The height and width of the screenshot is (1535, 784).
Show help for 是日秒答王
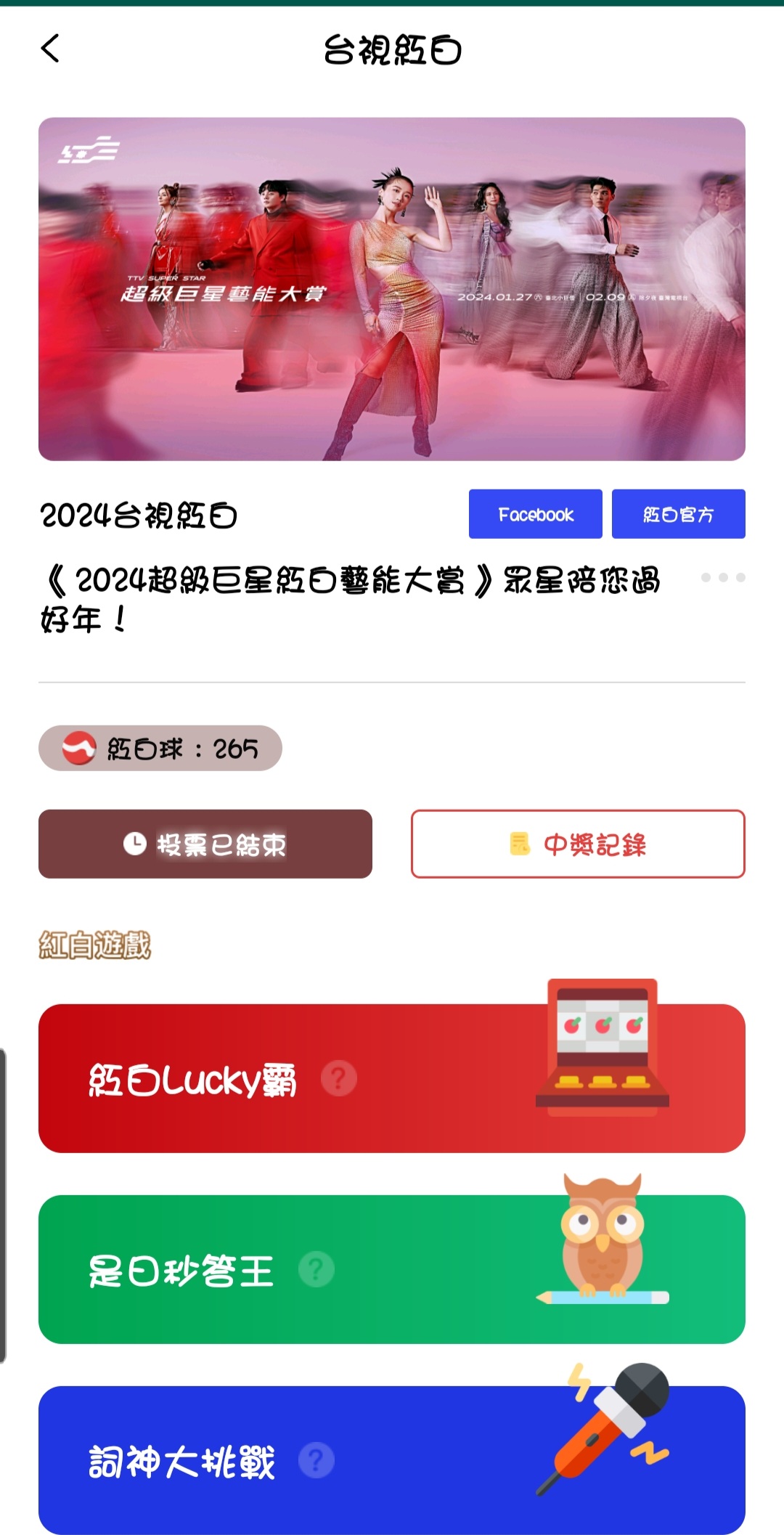click(x=317, y=1269)
